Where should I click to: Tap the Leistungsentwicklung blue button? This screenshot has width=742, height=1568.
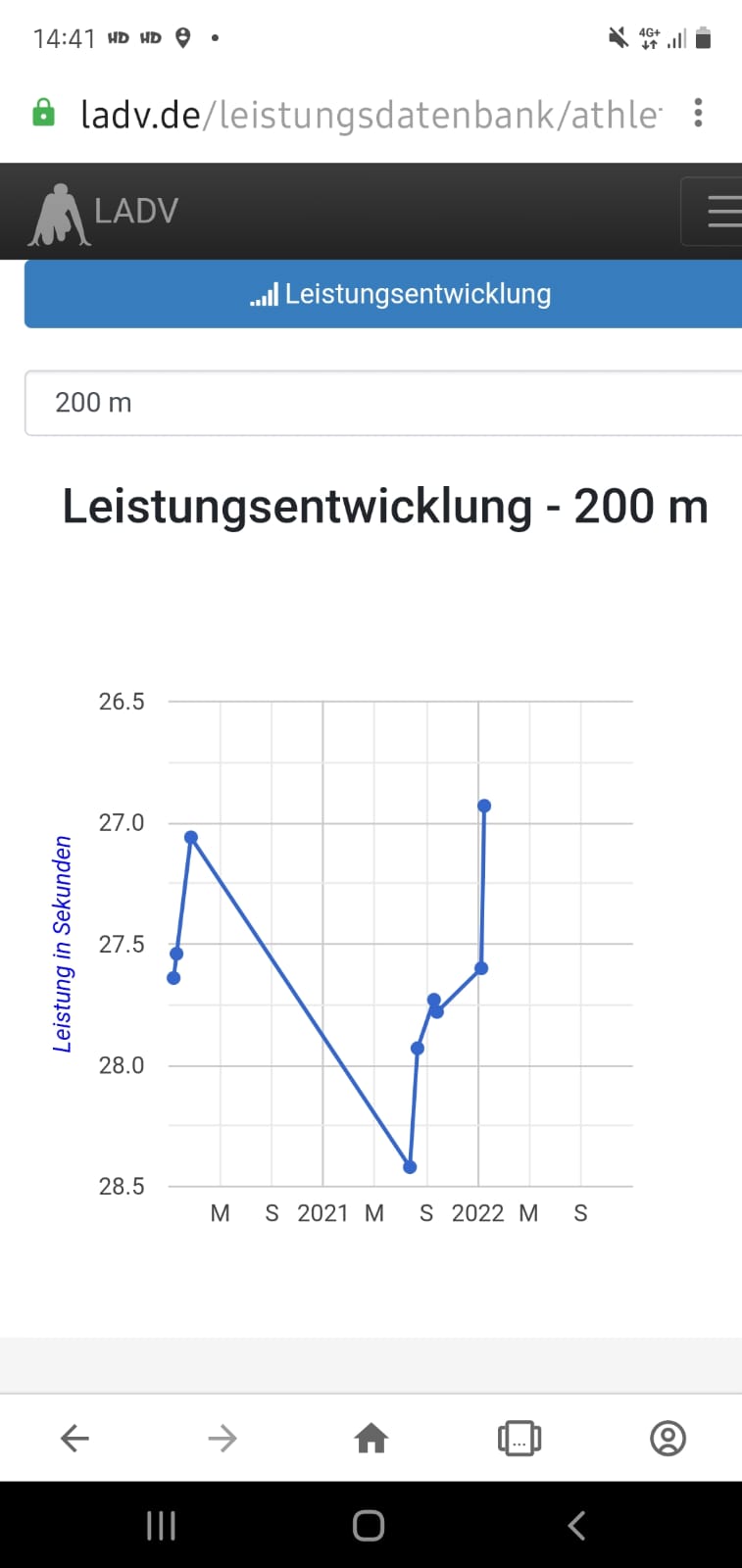pyautogui.click(x=383, y=294)
